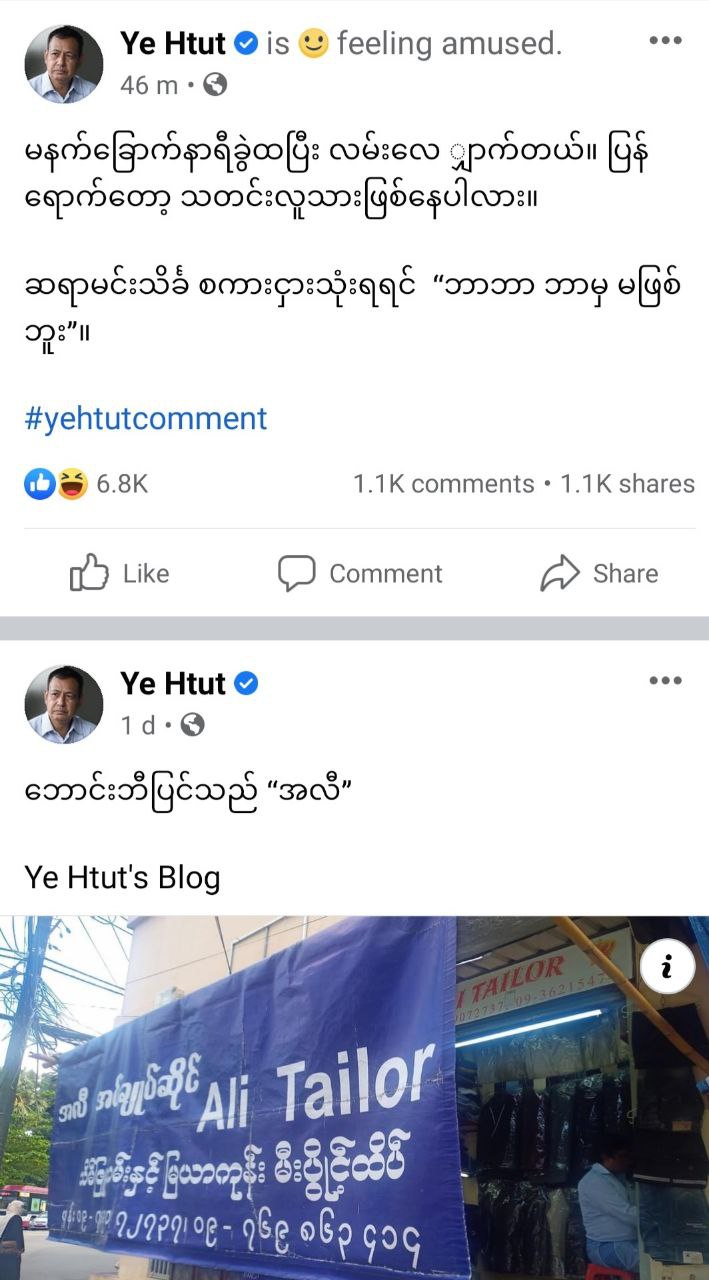Image resolution: width=709 pixels, height=1280 pixels.
Task: Open Ye Htut's profile from the amused post
Action: pyautogui.click(x=173, y=44)
